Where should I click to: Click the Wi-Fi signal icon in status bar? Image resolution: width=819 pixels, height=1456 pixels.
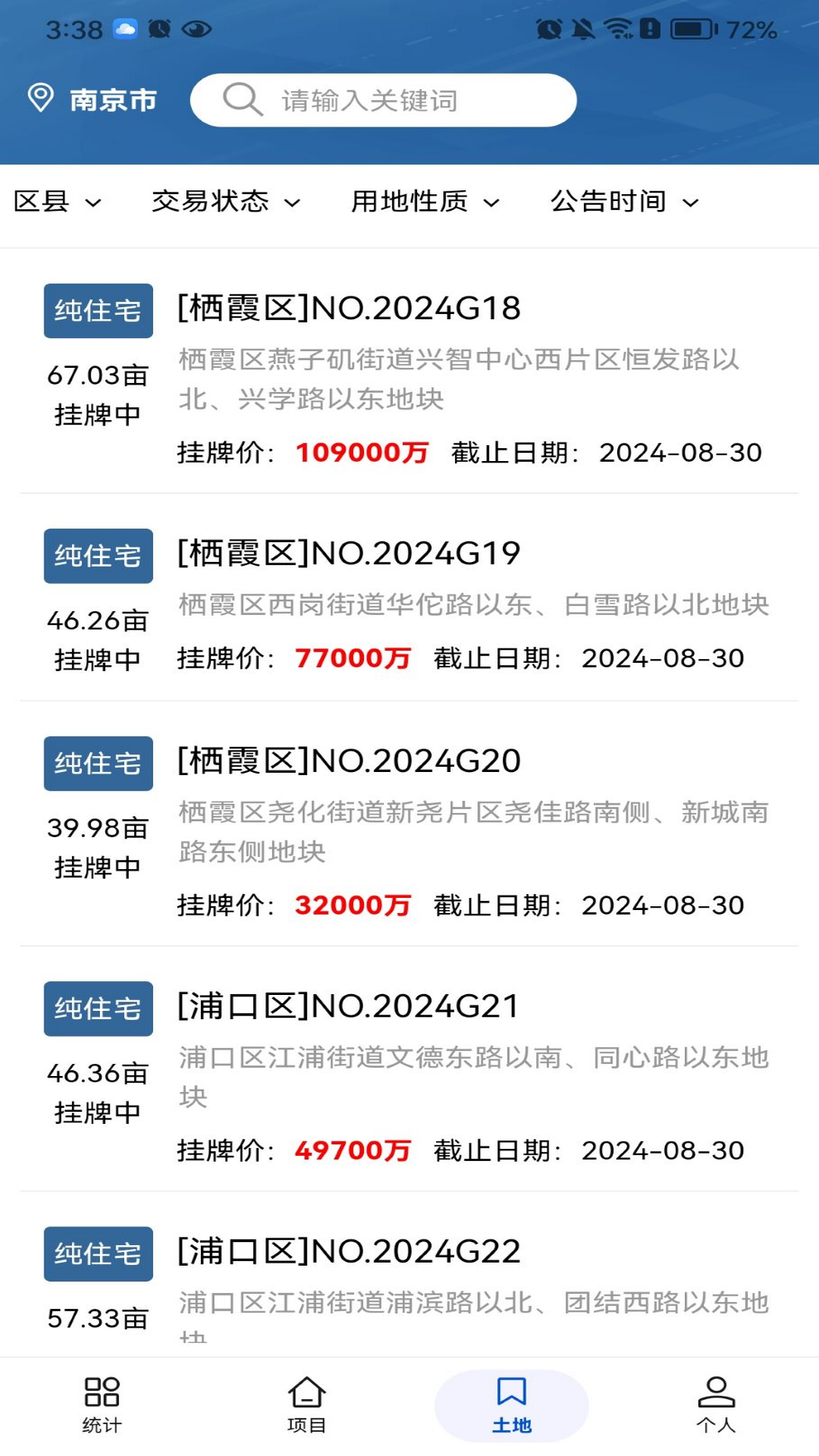(x=617, y=29)
